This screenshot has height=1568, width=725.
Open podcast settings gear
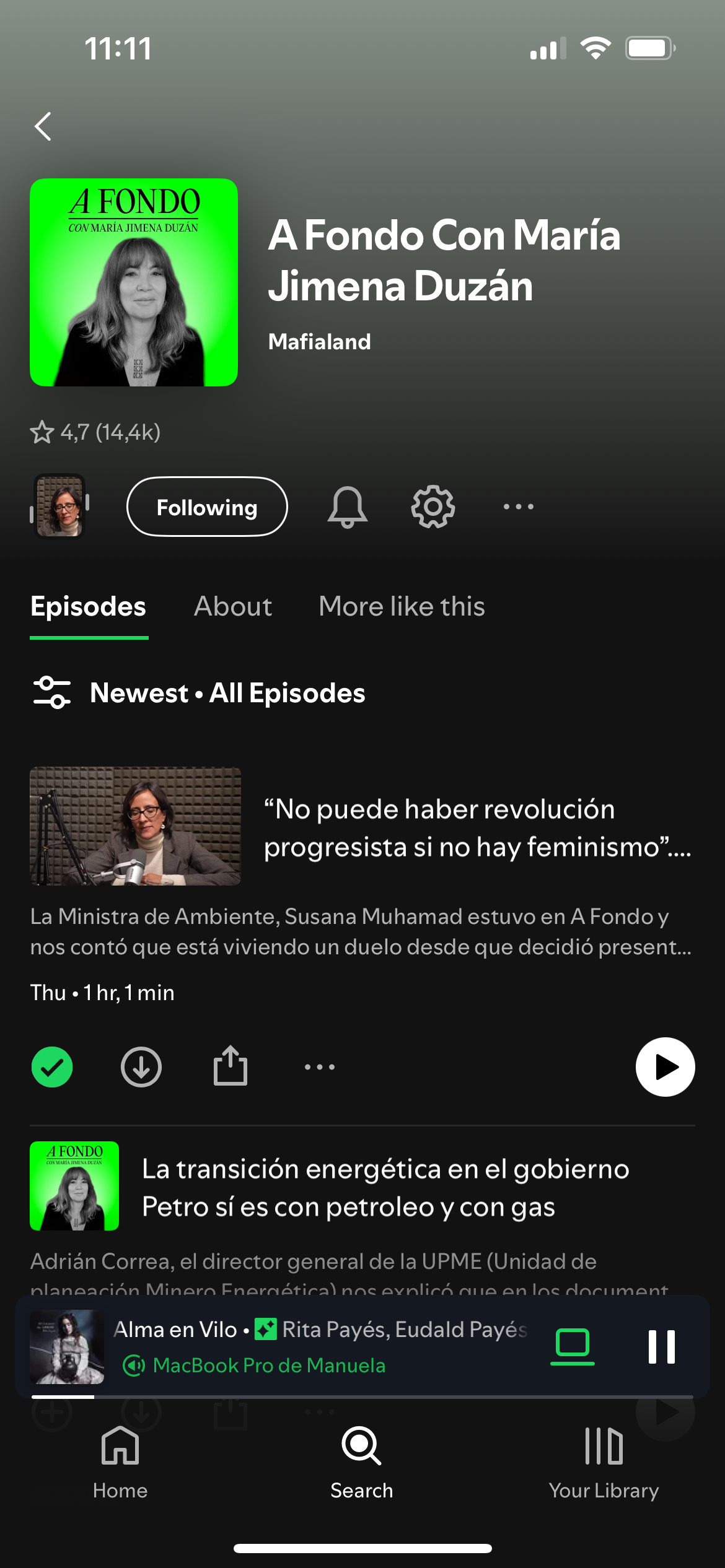tap(433, 507)
